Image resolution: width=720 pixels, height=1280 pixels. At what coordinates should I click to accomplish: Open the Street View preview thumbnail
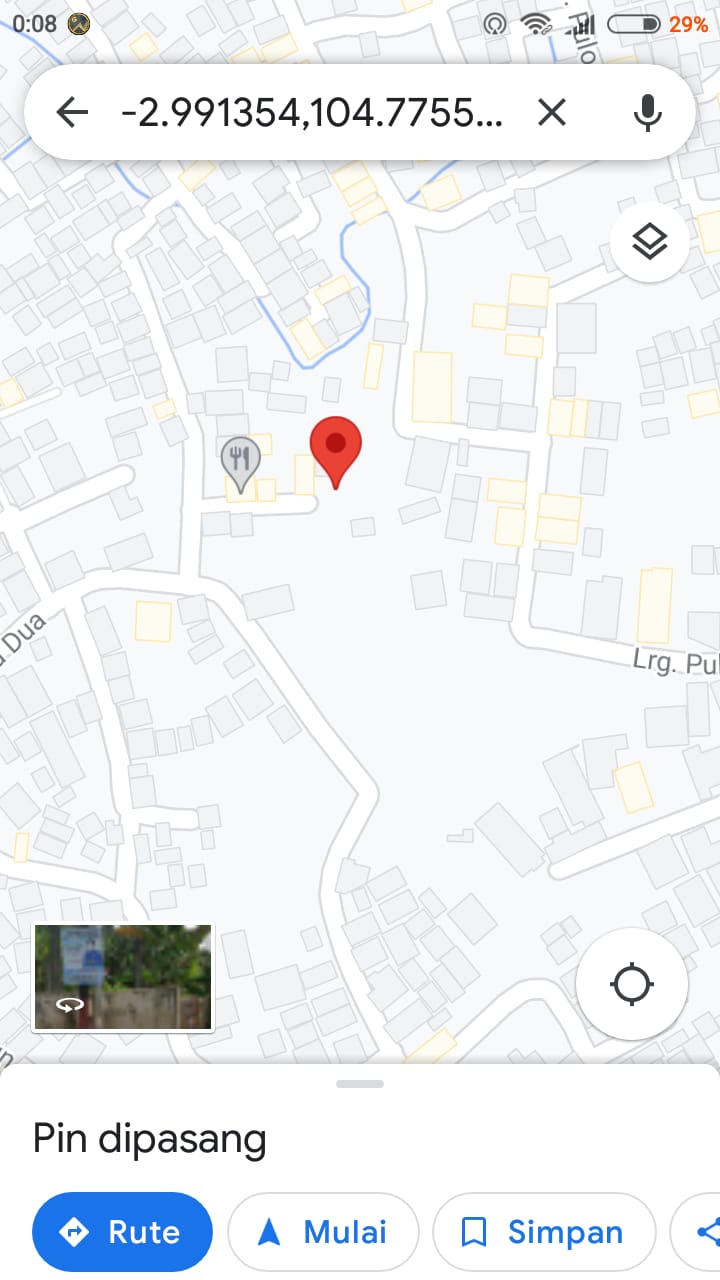(x=123, y=977)
